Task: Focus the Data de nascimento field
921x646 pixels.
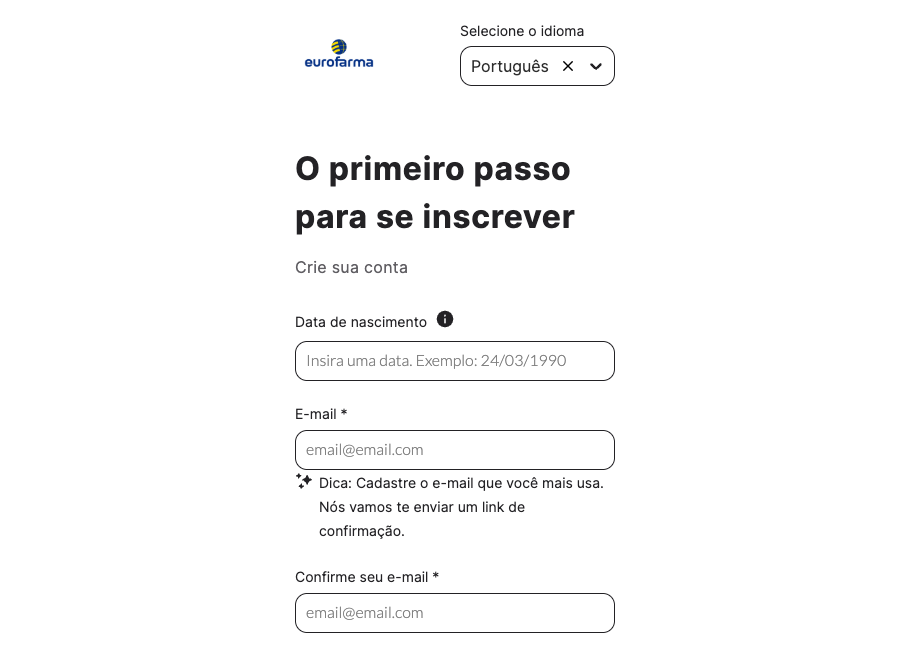Action: point(454,361)
